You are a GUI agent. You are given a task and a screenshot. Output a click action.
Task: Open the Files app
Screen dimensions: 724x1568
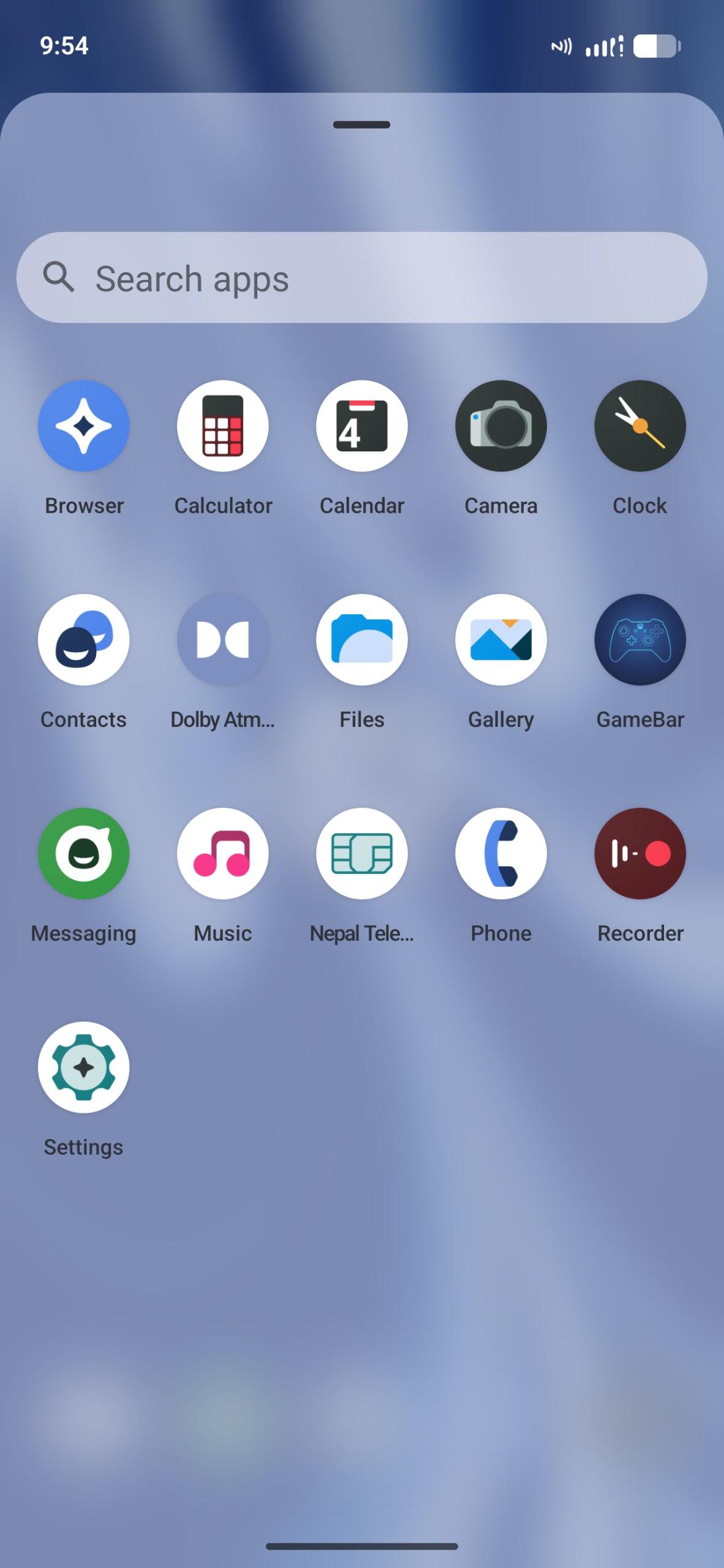[362, 640]
